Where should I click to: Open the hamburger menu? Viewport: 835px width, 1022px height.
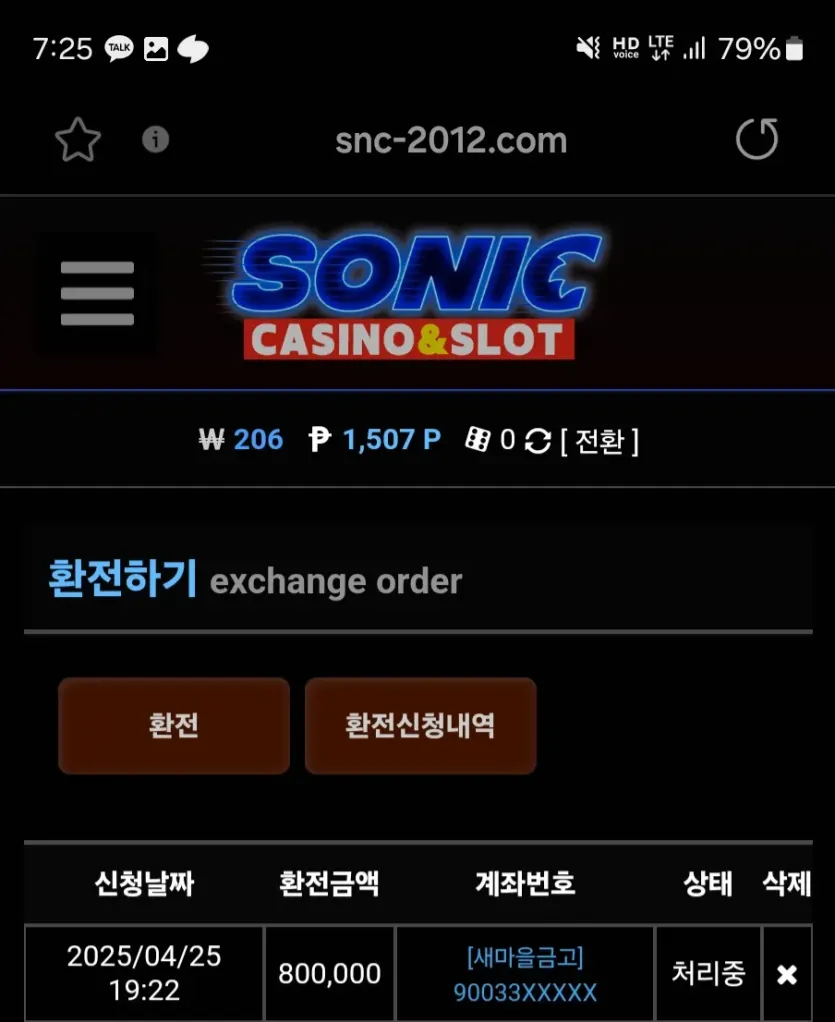tap(97, 293)
